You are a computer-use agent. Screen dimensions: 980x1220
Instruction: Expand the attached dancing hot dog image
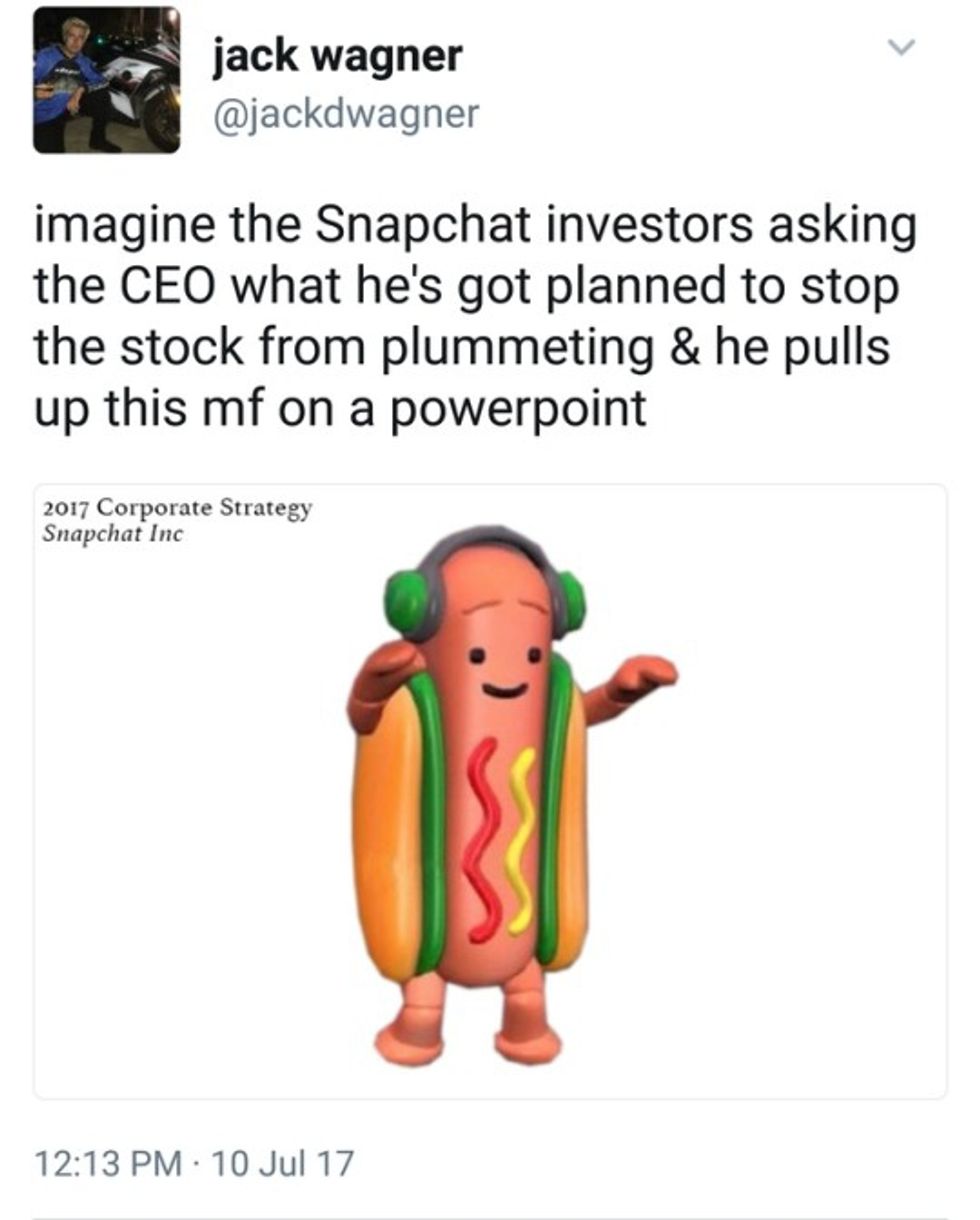click(490, 792)
